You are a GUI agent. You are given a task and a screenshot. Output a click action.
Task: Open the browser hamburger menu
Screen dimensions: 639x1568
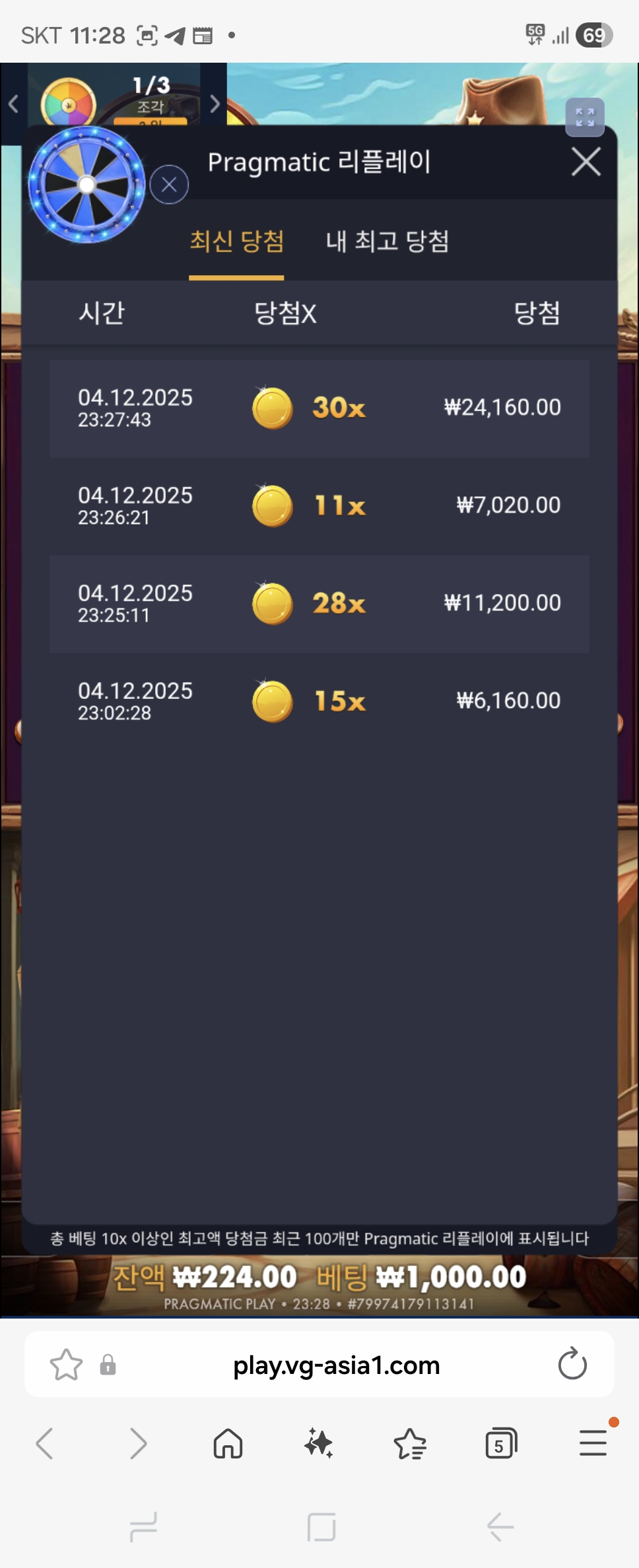pos(593,1443)
